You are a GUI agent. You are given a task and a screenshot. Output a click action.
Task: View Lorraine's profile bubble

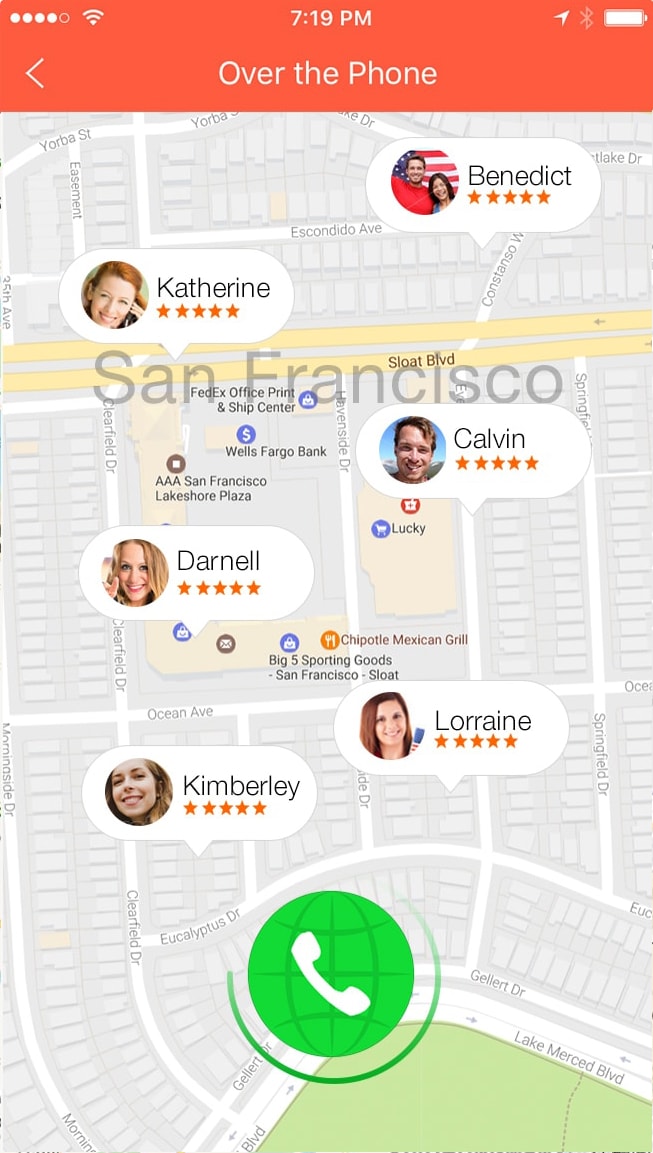[451, 728]
